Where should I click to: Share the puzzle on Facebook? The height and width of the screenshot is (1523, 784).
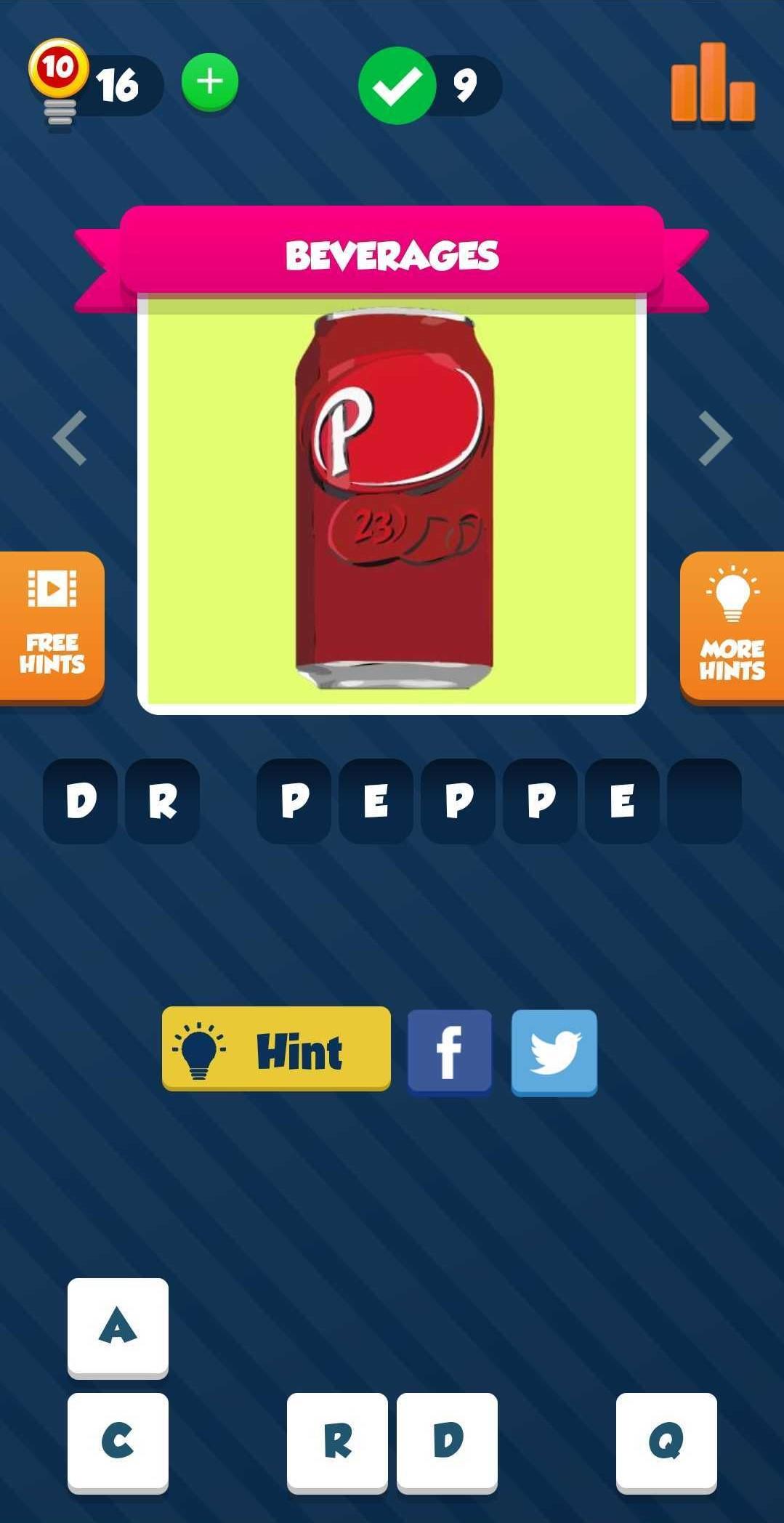(x=449, y=1051)
